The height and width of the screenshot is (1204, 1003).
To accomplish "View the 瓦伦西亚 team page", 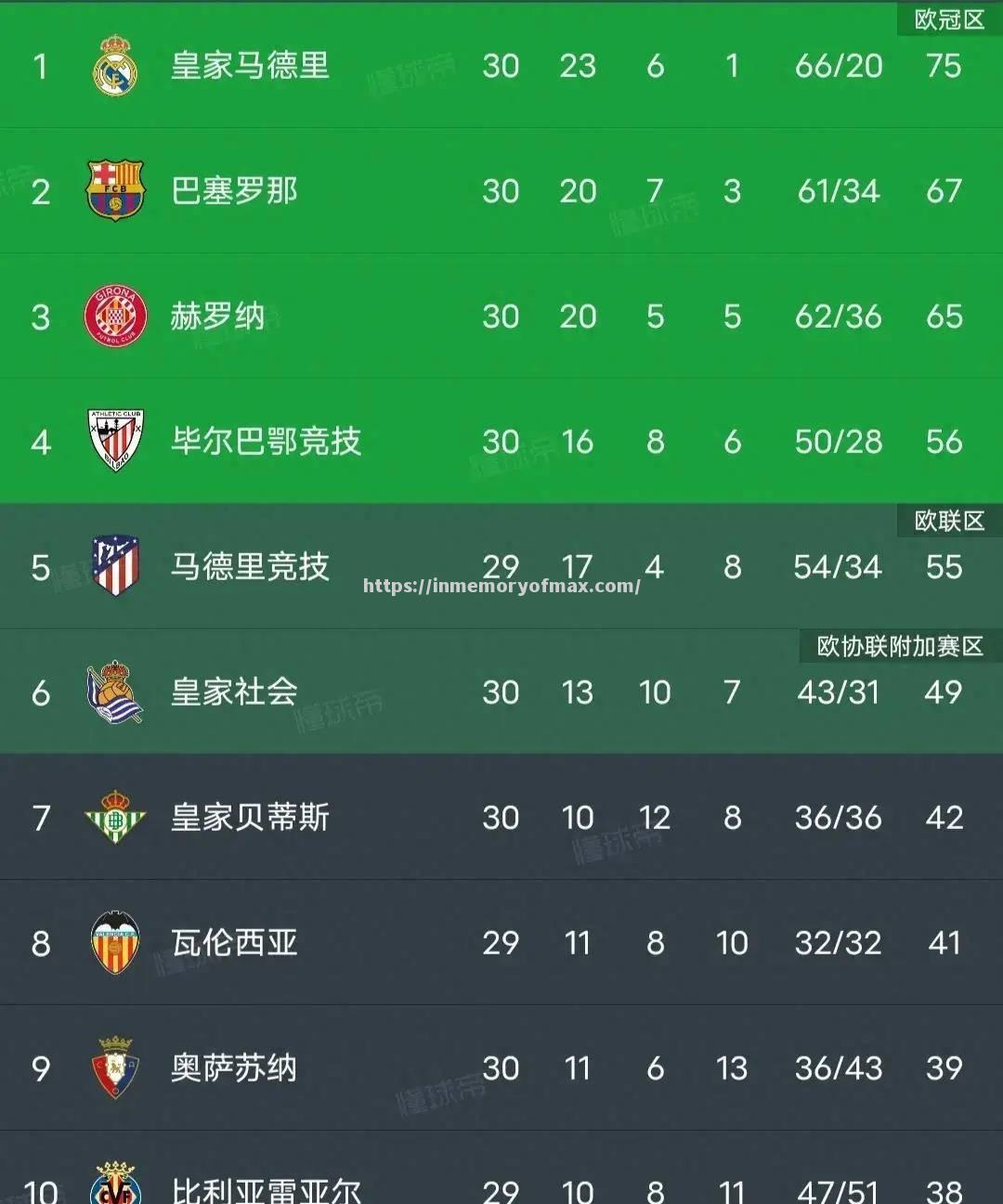I will coord(235,943).
